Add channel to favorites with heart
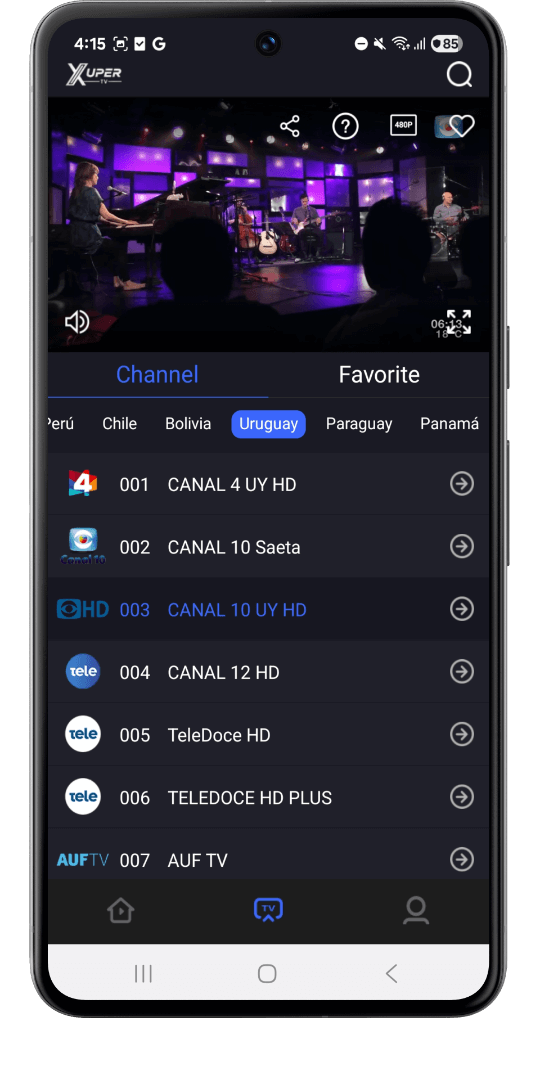This screenshot has height=1080, width=550. pyautogui.click(x=463, y=126)
